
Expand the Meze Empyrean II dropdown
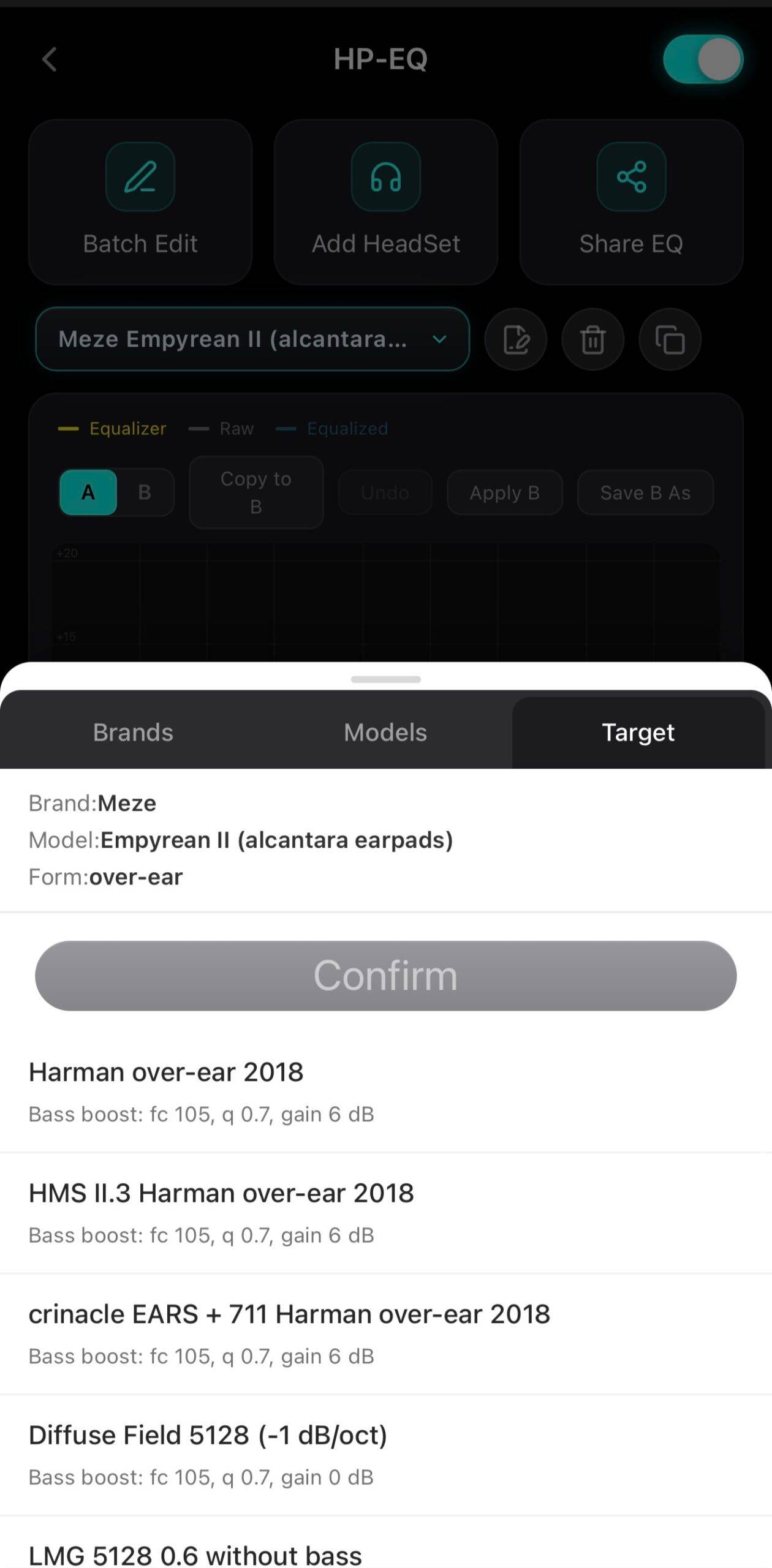[x=252, y=339]
